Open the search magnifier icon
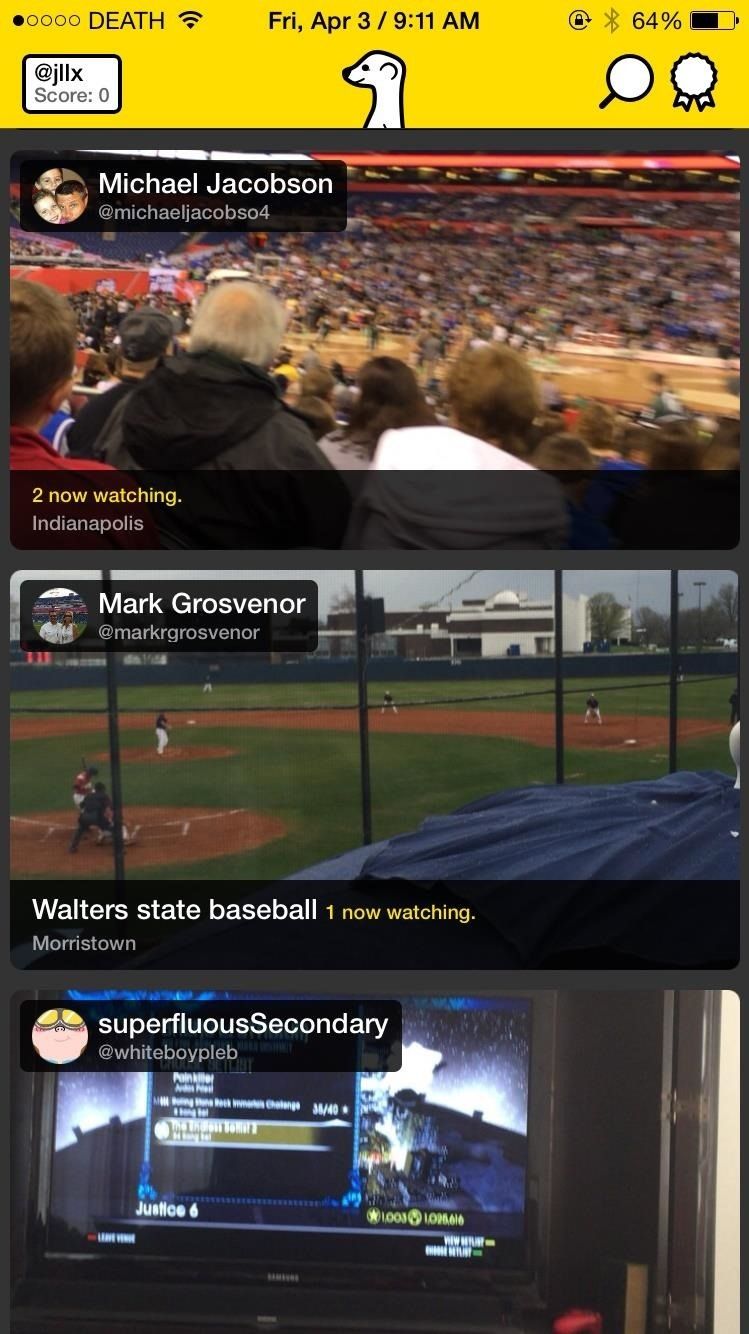The height and width of the screenshot is (1334, 749). tap(626, 82)
